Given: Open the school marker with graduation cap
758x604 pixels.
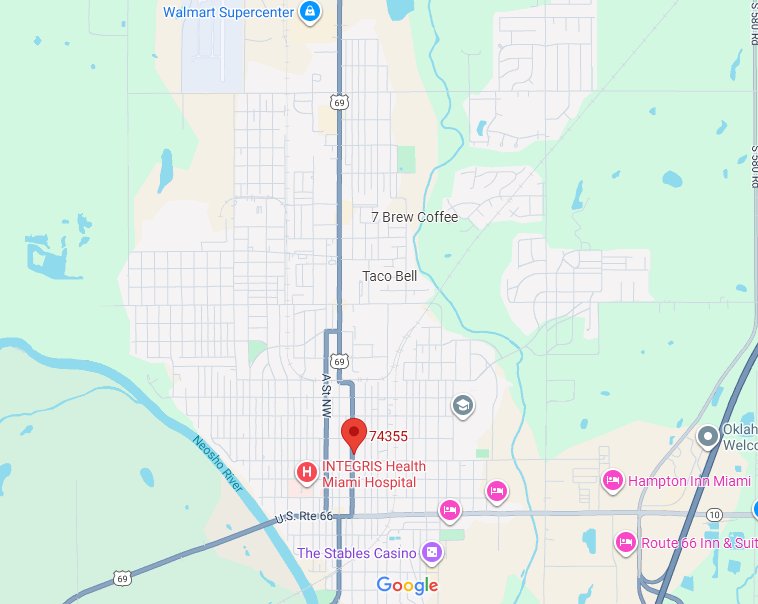Looking at the screenshot, I should click(x=462, y=405).
